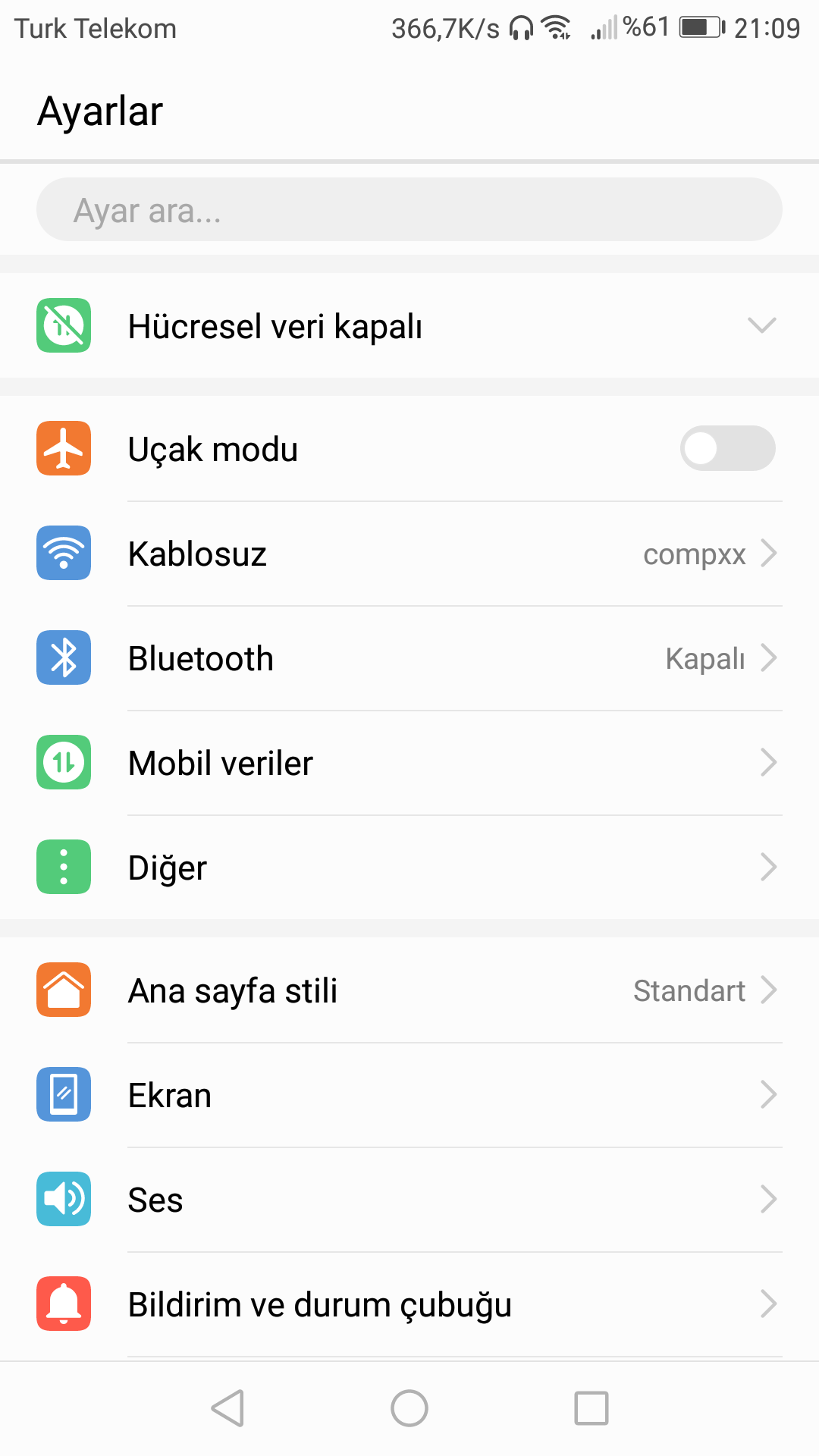Open Kablosuz settings

(x=409, y=554)
